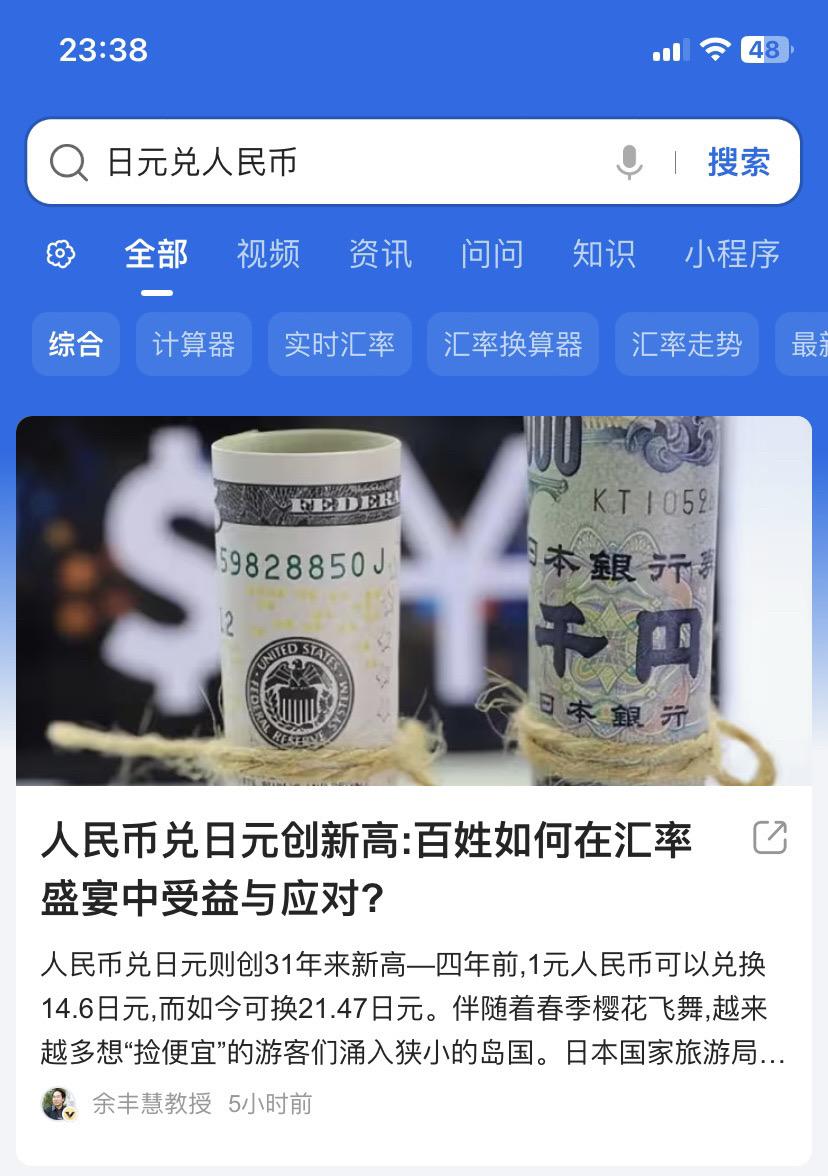Tap the Wi-Fi icon in the status bar

(713, 47)
